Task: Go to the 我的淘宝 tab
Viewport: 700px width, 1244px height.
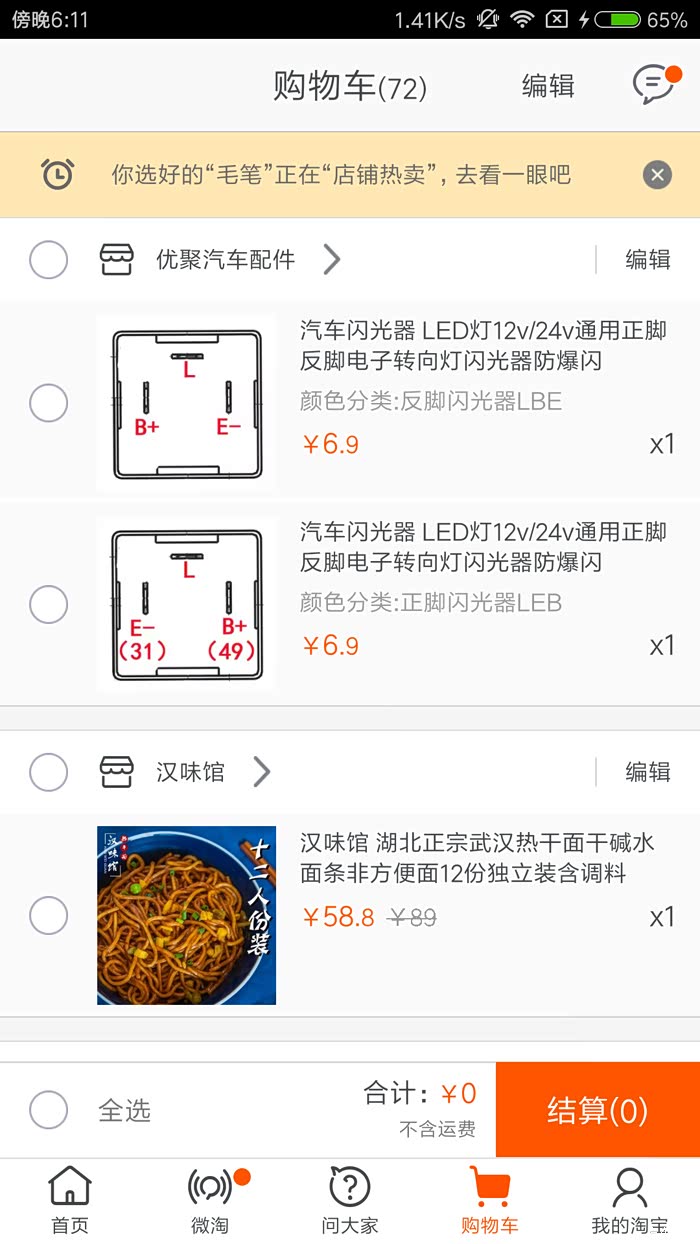Action: 629,1200
